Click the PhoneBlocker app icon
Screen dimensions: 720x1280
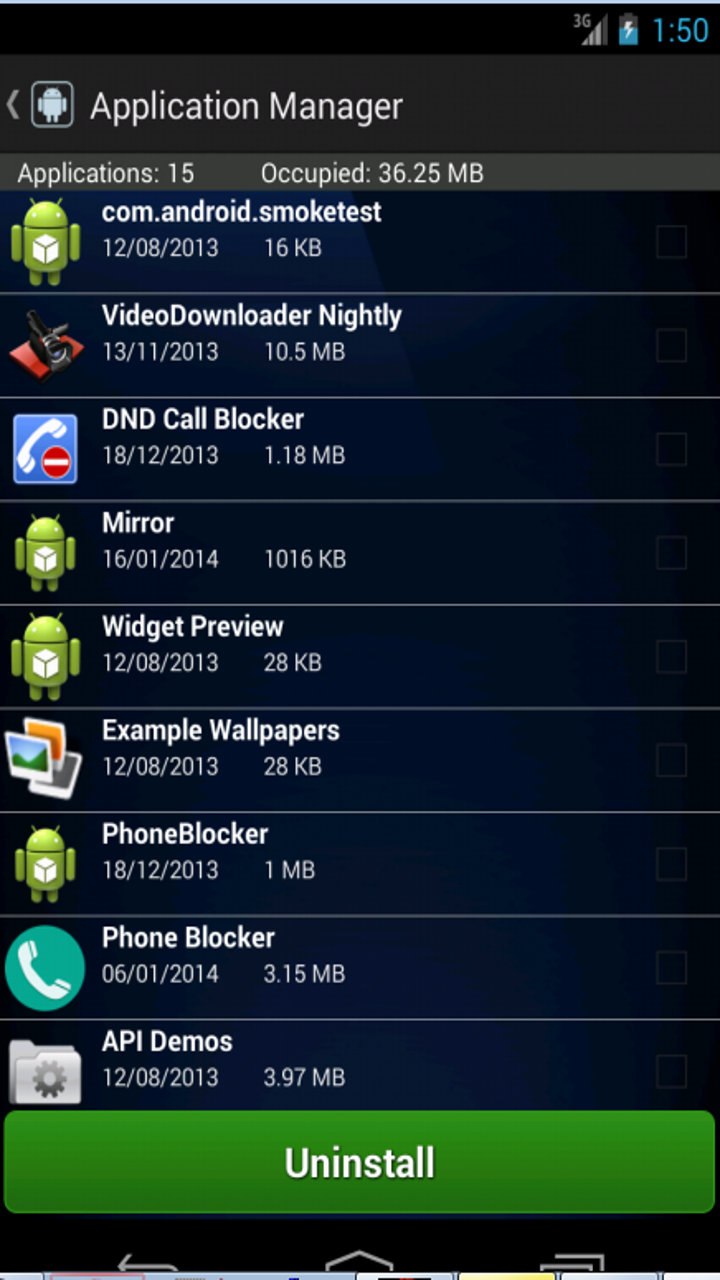click(45, 862)
